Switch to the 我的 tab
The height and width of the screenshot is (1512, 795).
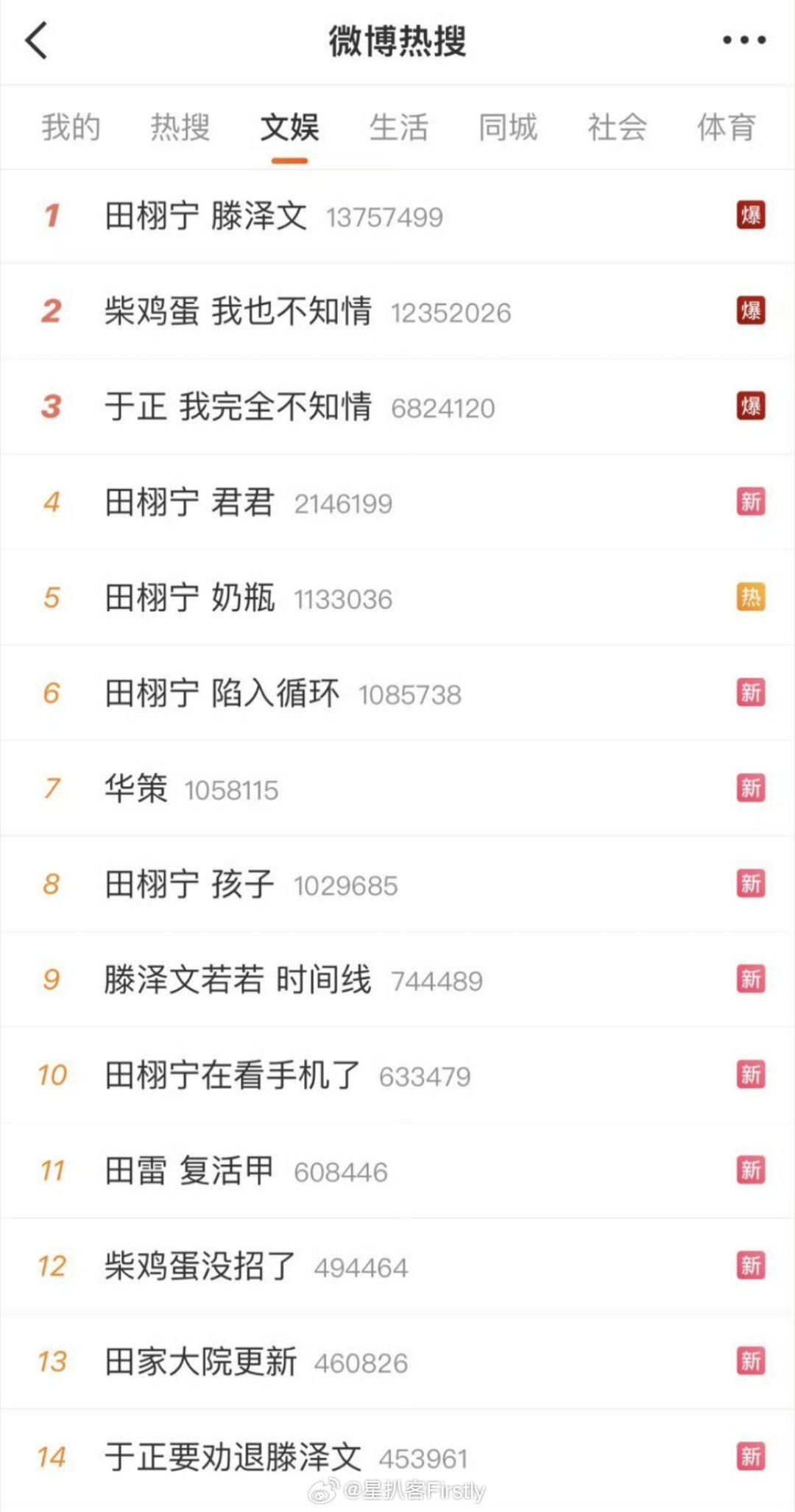coord(71,127)
